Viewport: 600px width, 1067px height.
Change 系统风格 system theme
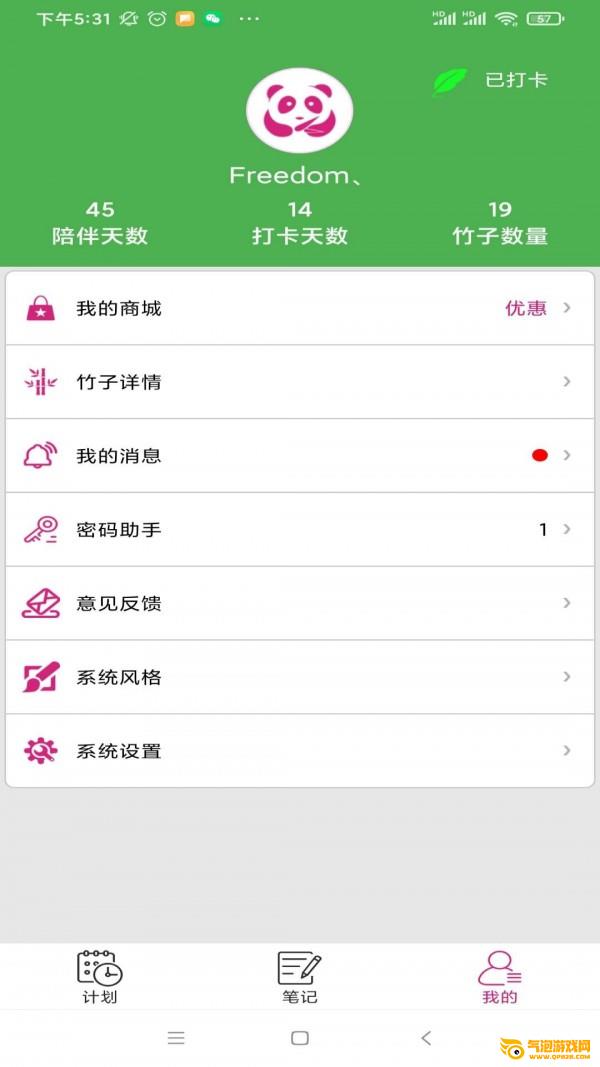(300, 677)
